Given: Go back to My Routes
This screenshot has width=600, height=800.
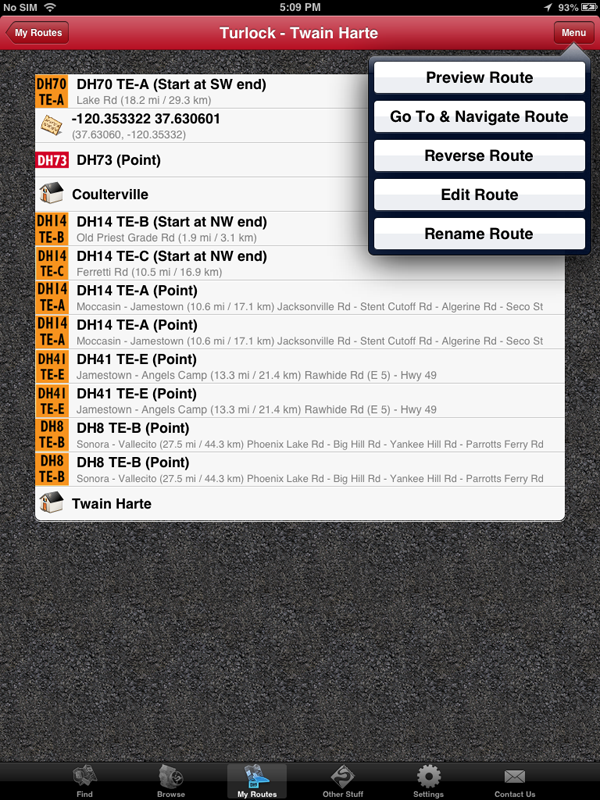Looking at the screenshot, I should point(38,33).
